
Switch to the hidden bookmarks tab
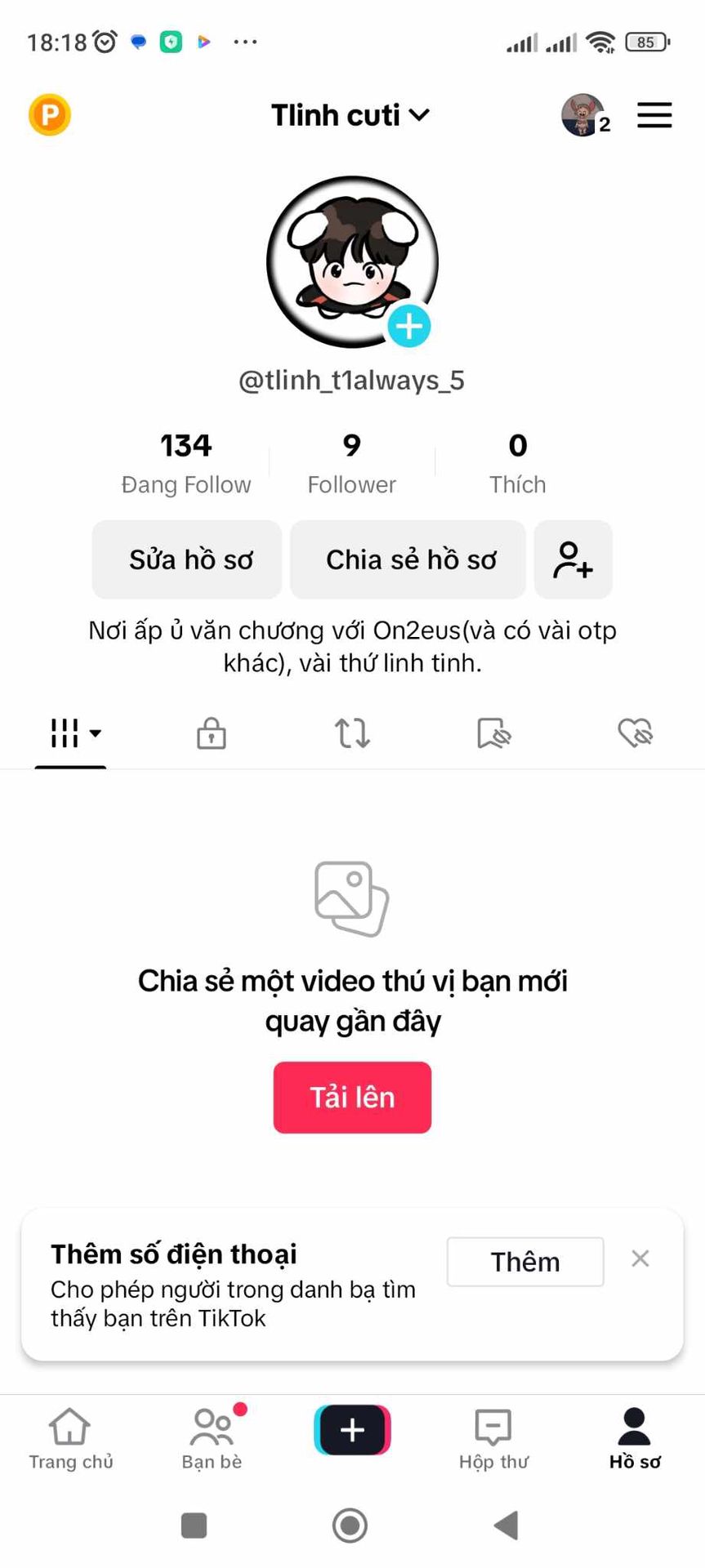[x=493, y=733]
